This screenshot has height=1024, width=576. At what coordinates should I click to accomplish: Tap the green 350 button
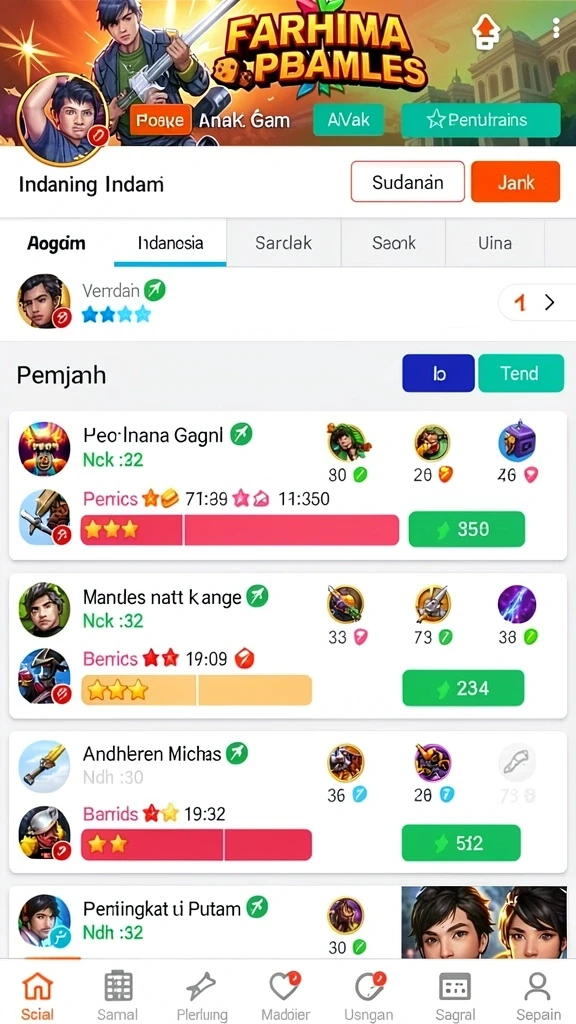coord(466,529)
